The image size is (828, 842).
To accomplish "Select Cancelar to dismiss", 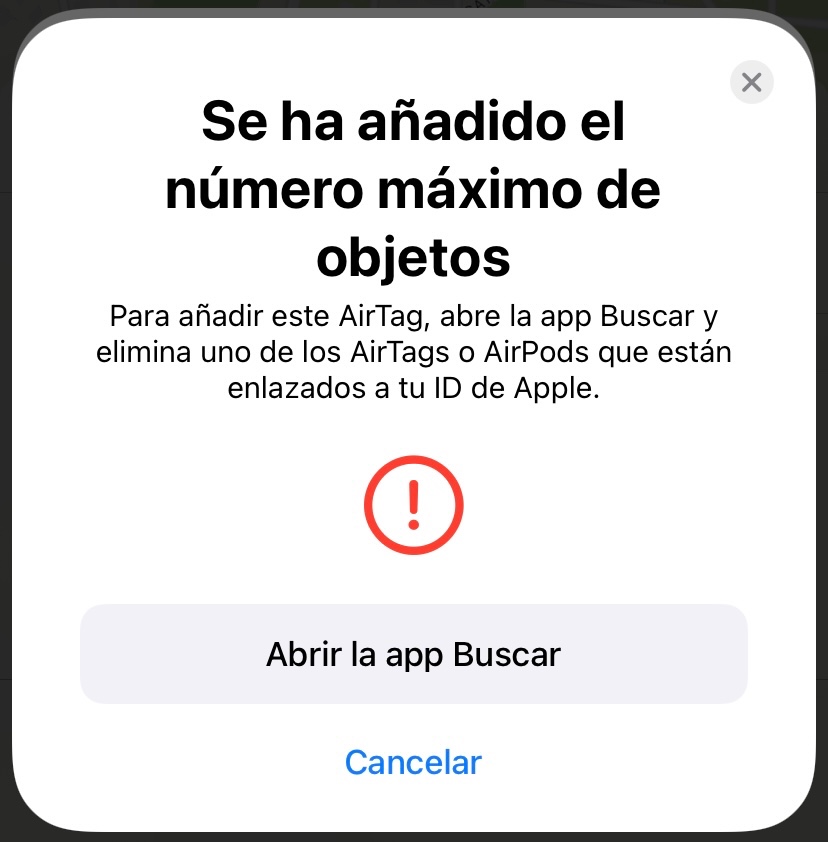I will pyautogui.click(x=413, y=762).
